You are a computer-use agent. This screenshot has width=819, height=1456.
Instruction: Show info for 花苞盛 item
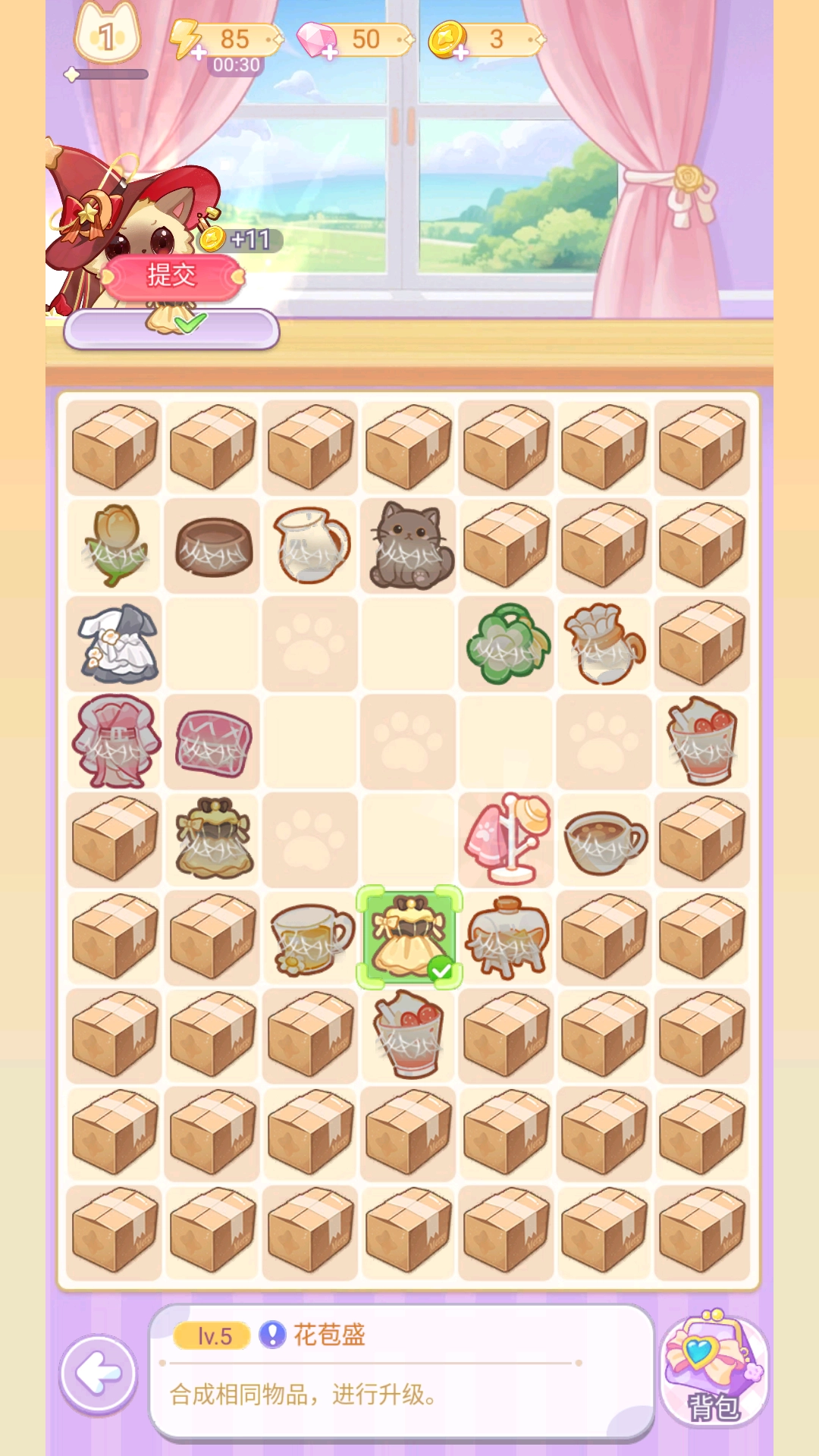pos(272,1335)
